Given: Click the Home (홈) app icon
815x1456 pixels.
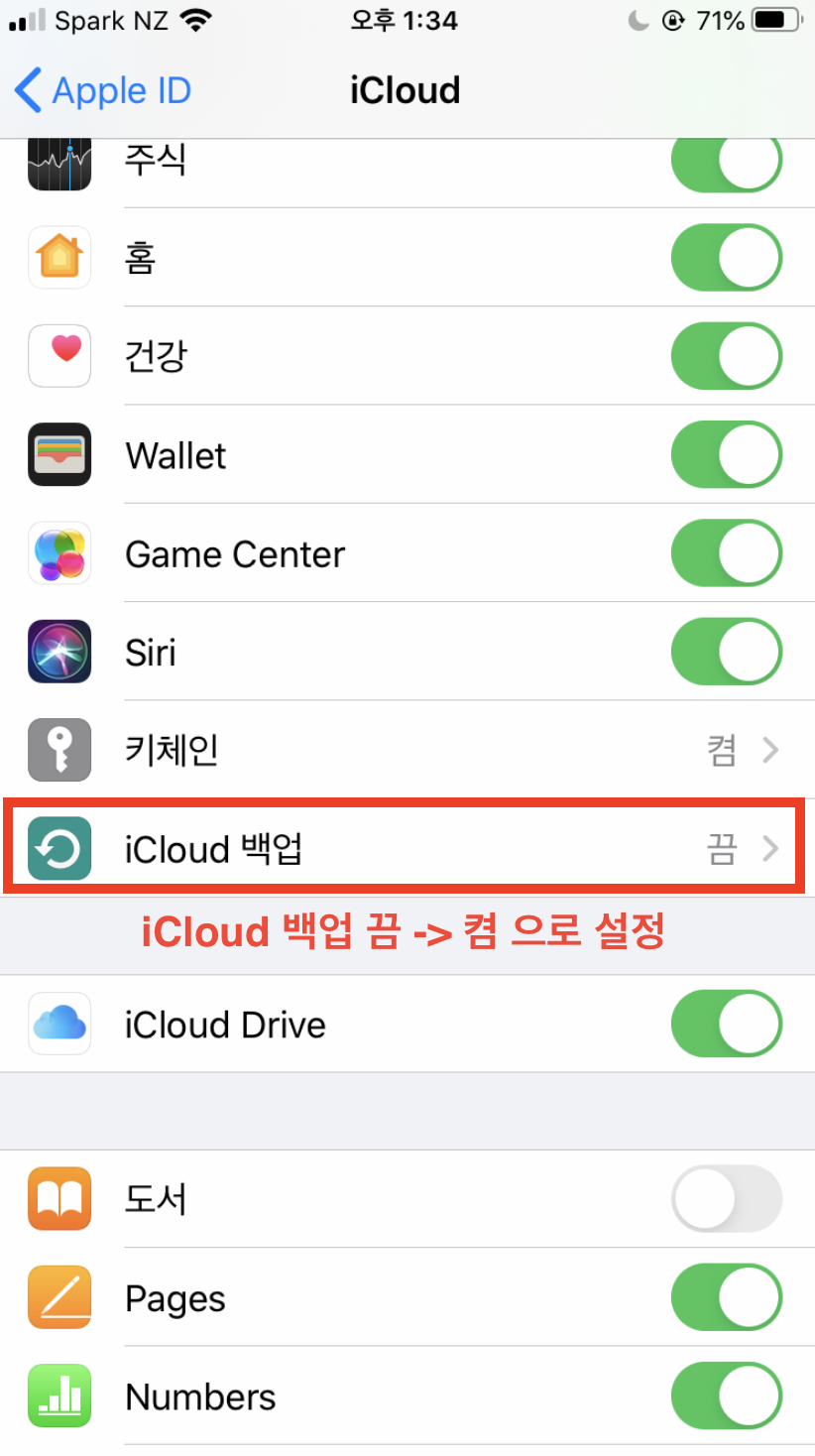Looking at the screenshot, I should 59,257.
